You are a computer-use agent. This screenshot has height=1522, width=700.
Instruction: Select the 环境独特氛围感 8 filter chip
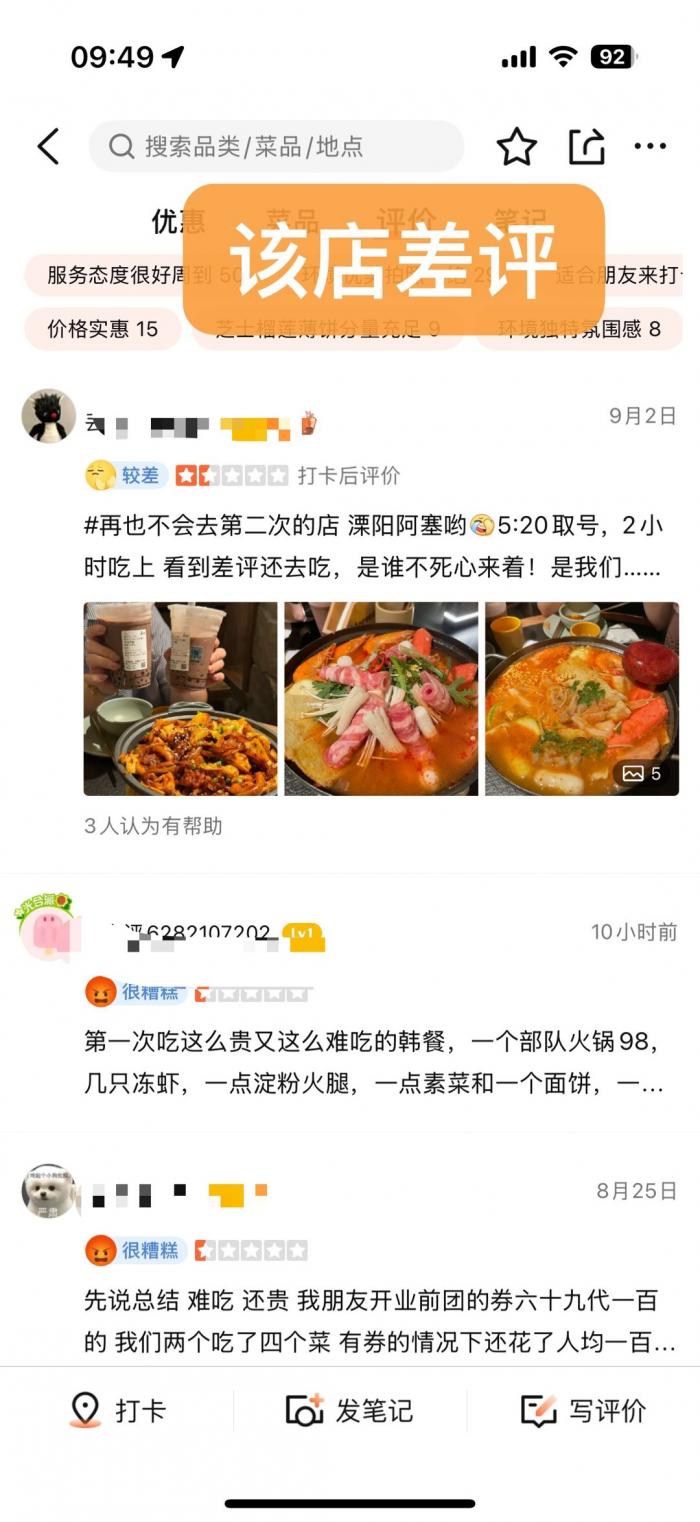[580, 329]
